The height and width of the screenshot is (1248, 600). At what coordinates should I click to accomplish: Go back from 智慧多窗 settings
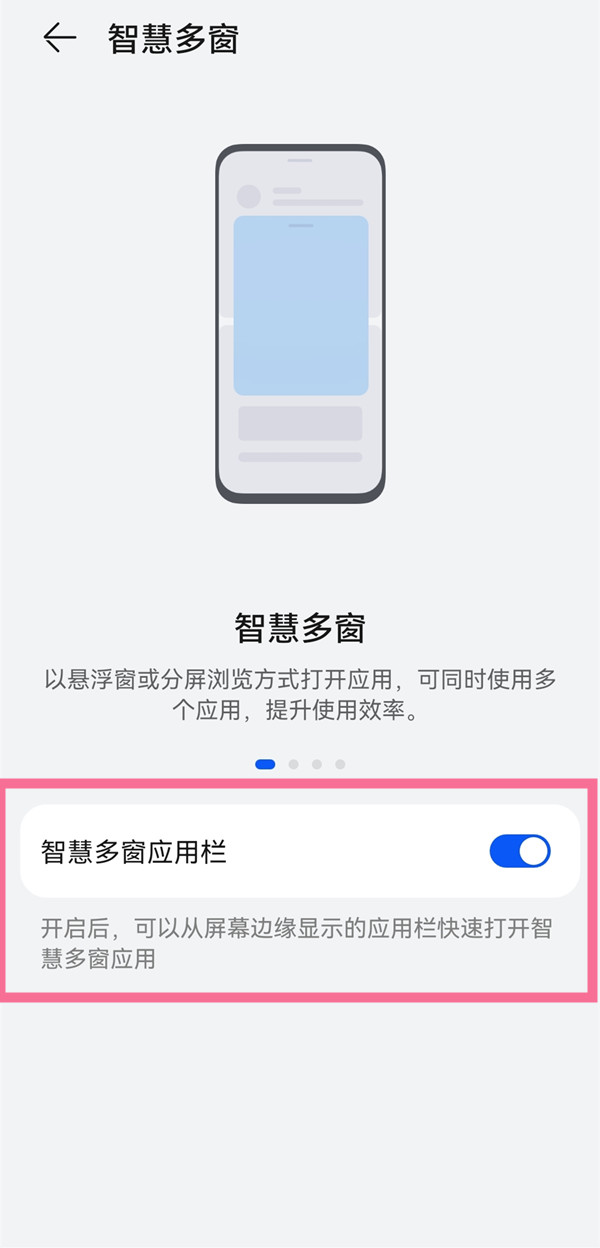[x=60, y=38]
